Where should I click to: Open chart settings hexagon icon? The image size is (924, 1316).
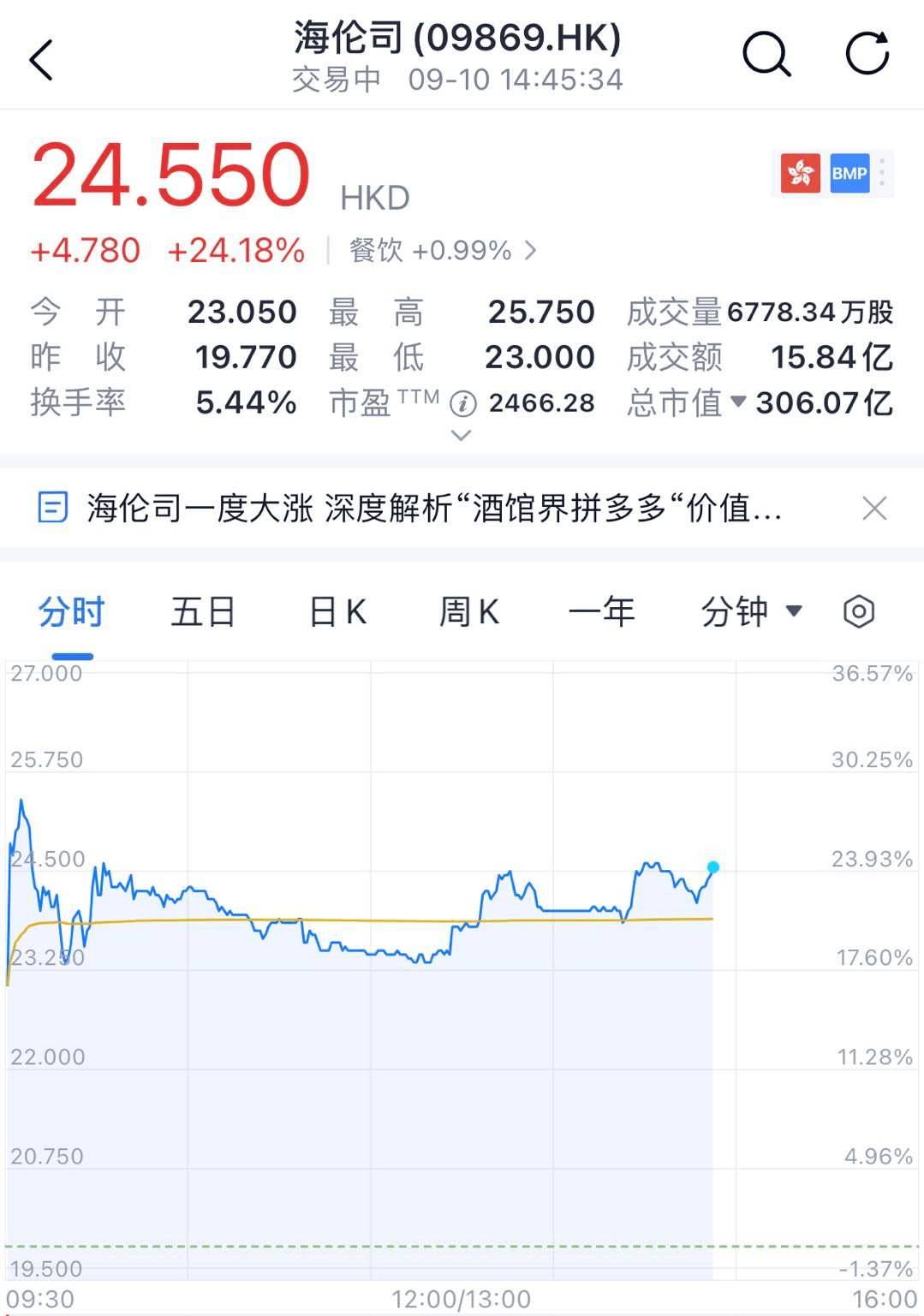coord(858,611)
